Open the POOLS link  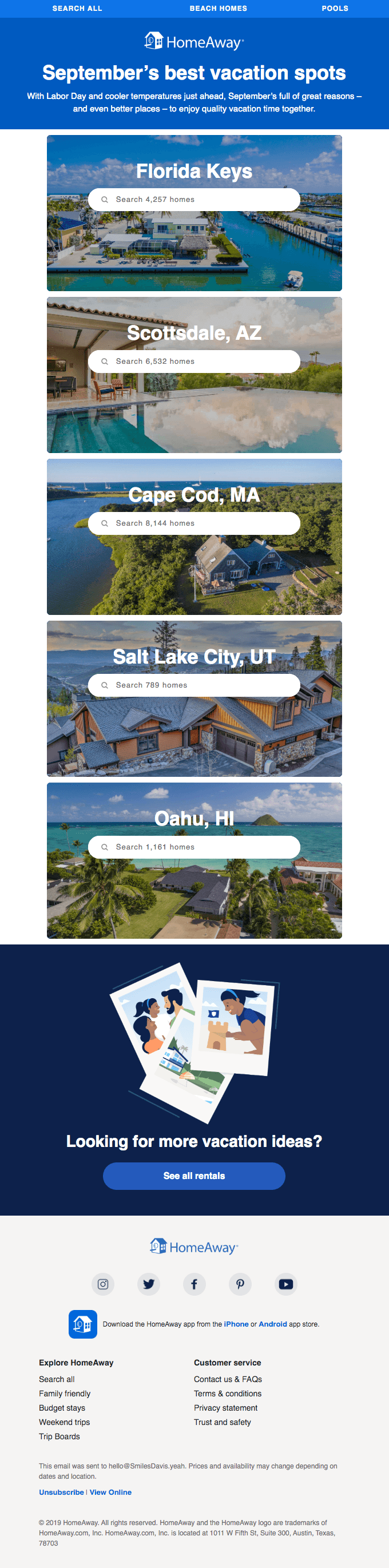coord(335,9)
